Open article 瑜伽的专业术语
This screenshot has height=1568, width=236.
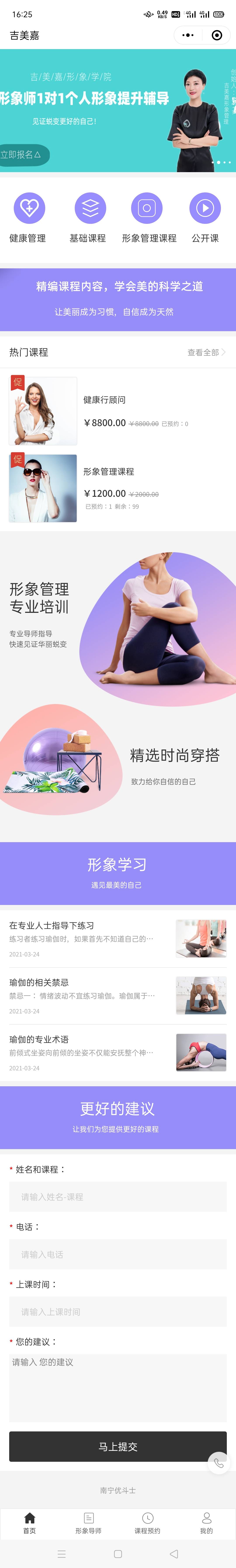point(118,1052)
